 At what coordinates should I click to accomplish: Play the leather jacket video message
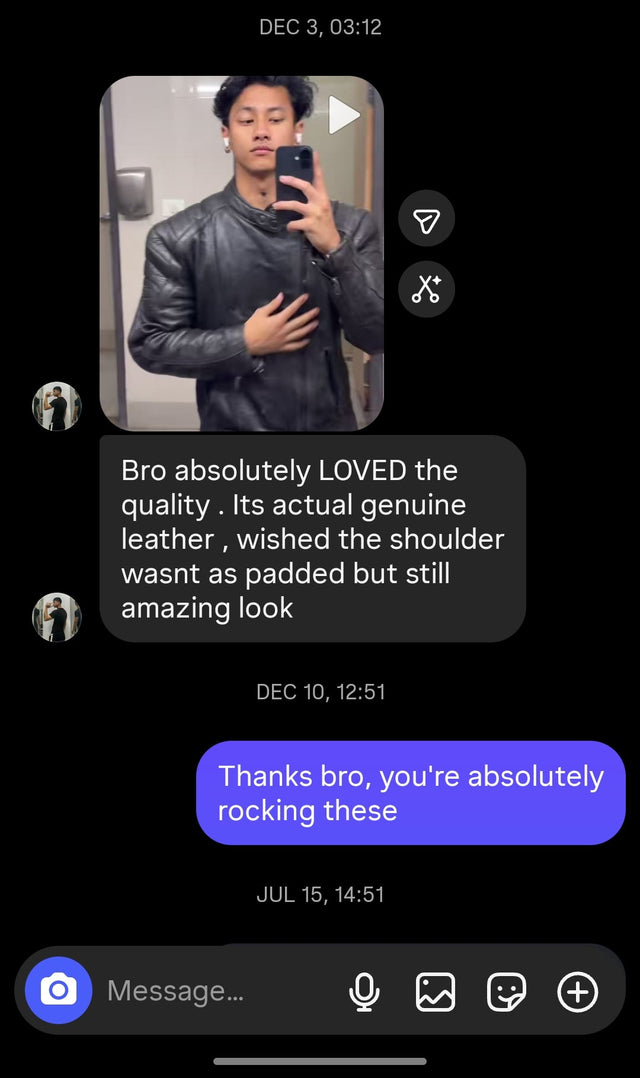pos(241,253)
